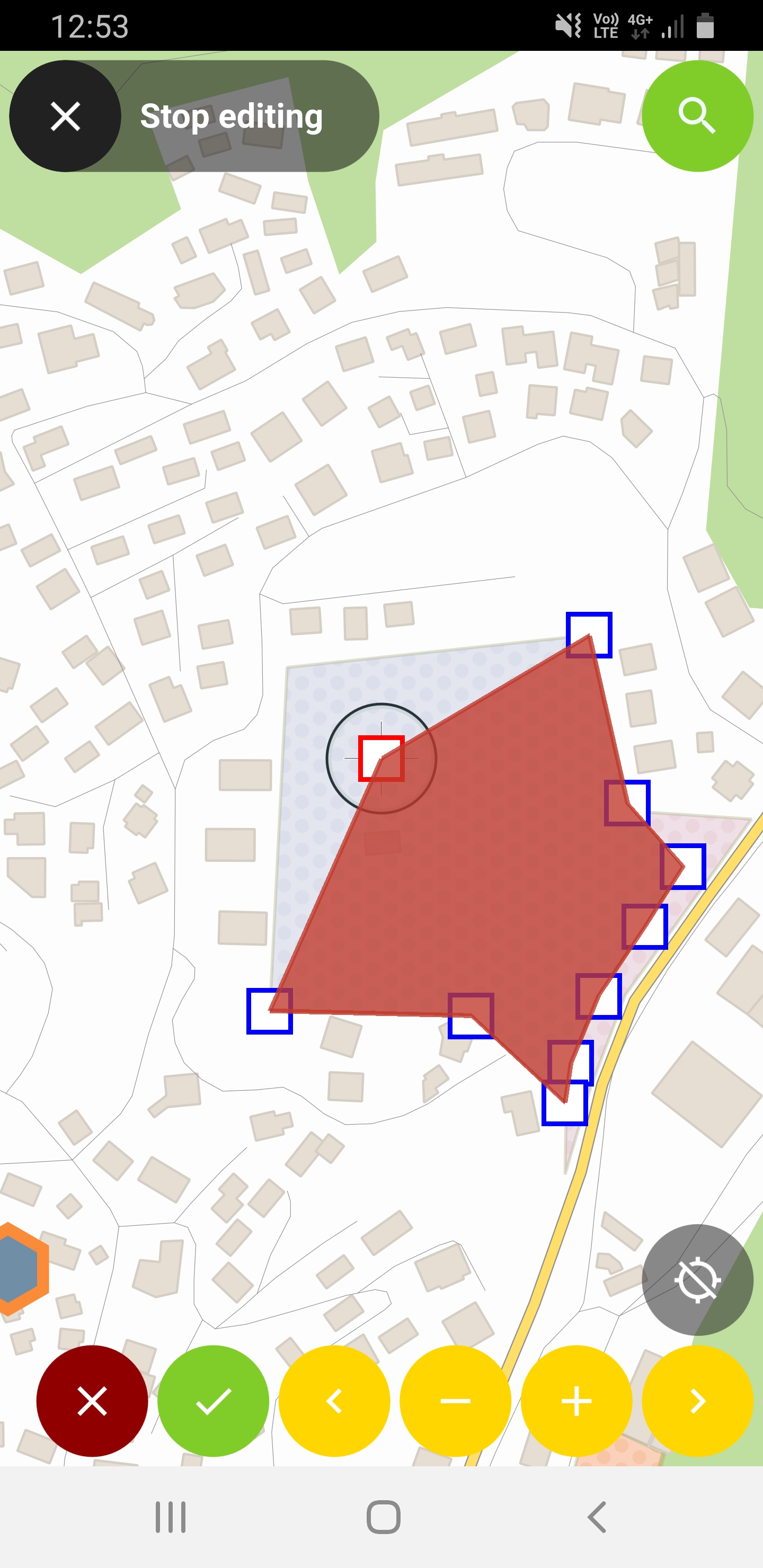Add a vertex with plus button
This screenshot has width=763, height=1568.
pos(576,1401)
